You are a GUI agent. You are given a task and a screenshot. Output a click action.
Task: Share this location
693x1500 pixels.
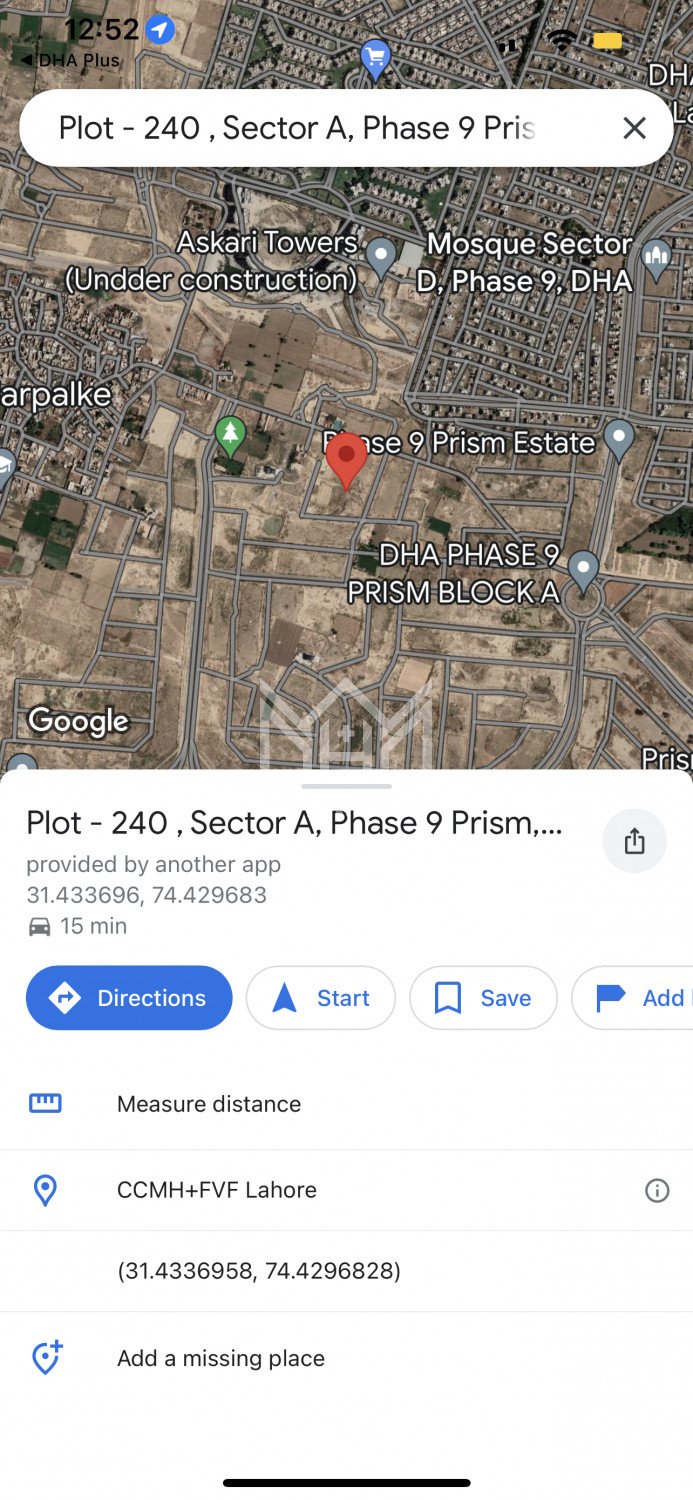[634, 841]
